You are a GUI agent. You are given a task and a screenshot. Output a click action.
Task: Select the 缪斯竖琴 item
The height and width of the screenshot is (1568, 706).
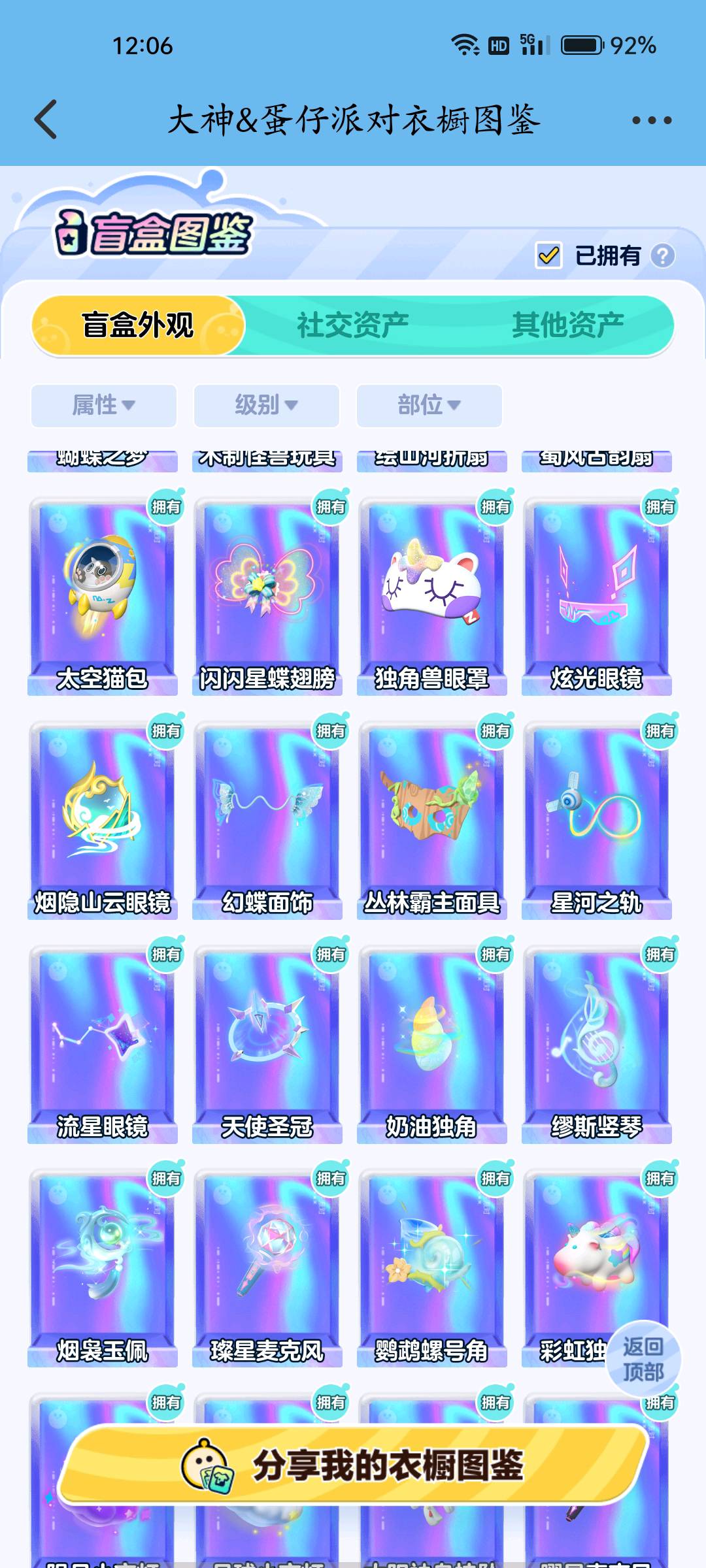596,1044
